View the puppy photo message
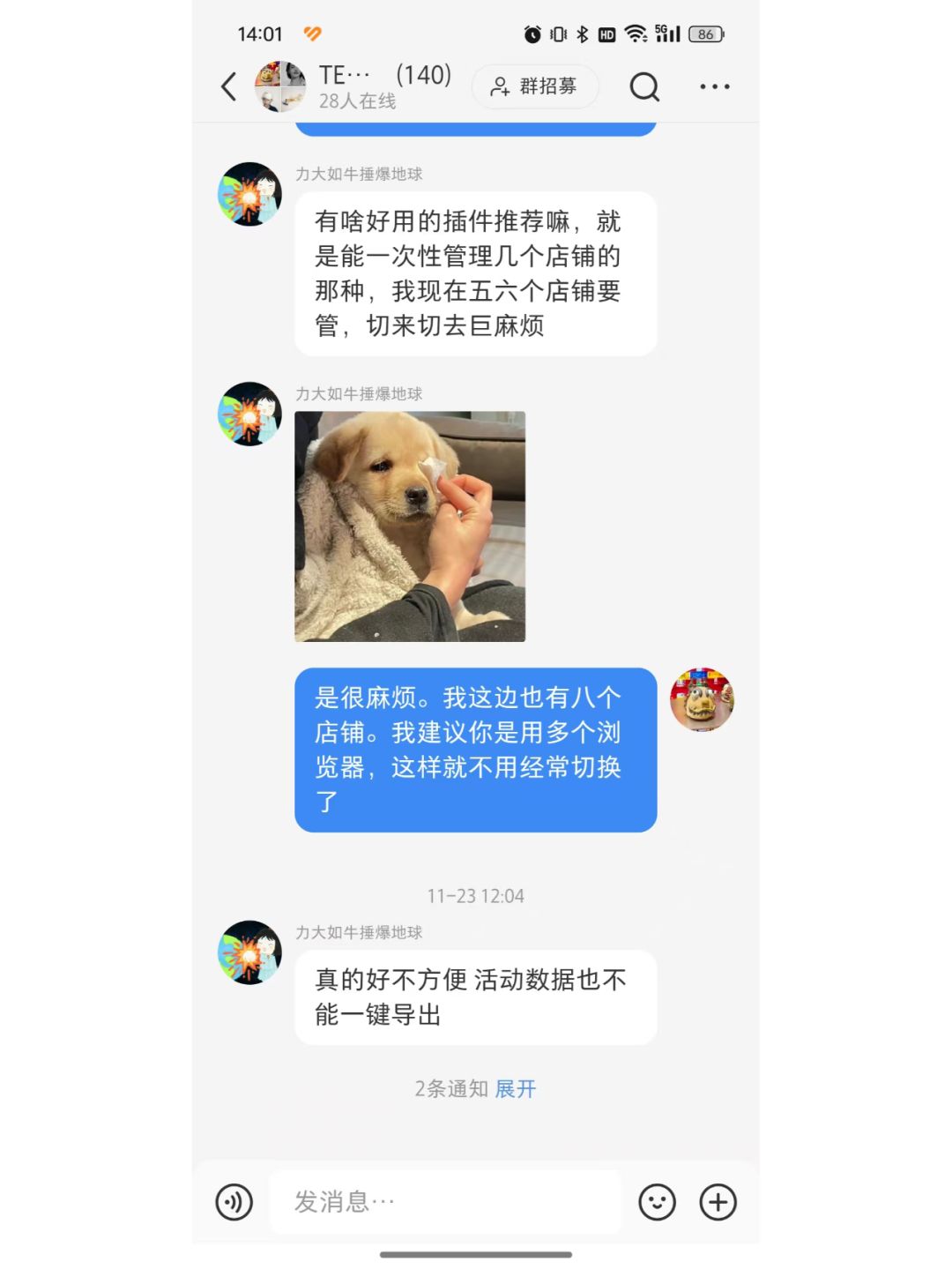Viewport: 952px width, 1269px height. 410,526
